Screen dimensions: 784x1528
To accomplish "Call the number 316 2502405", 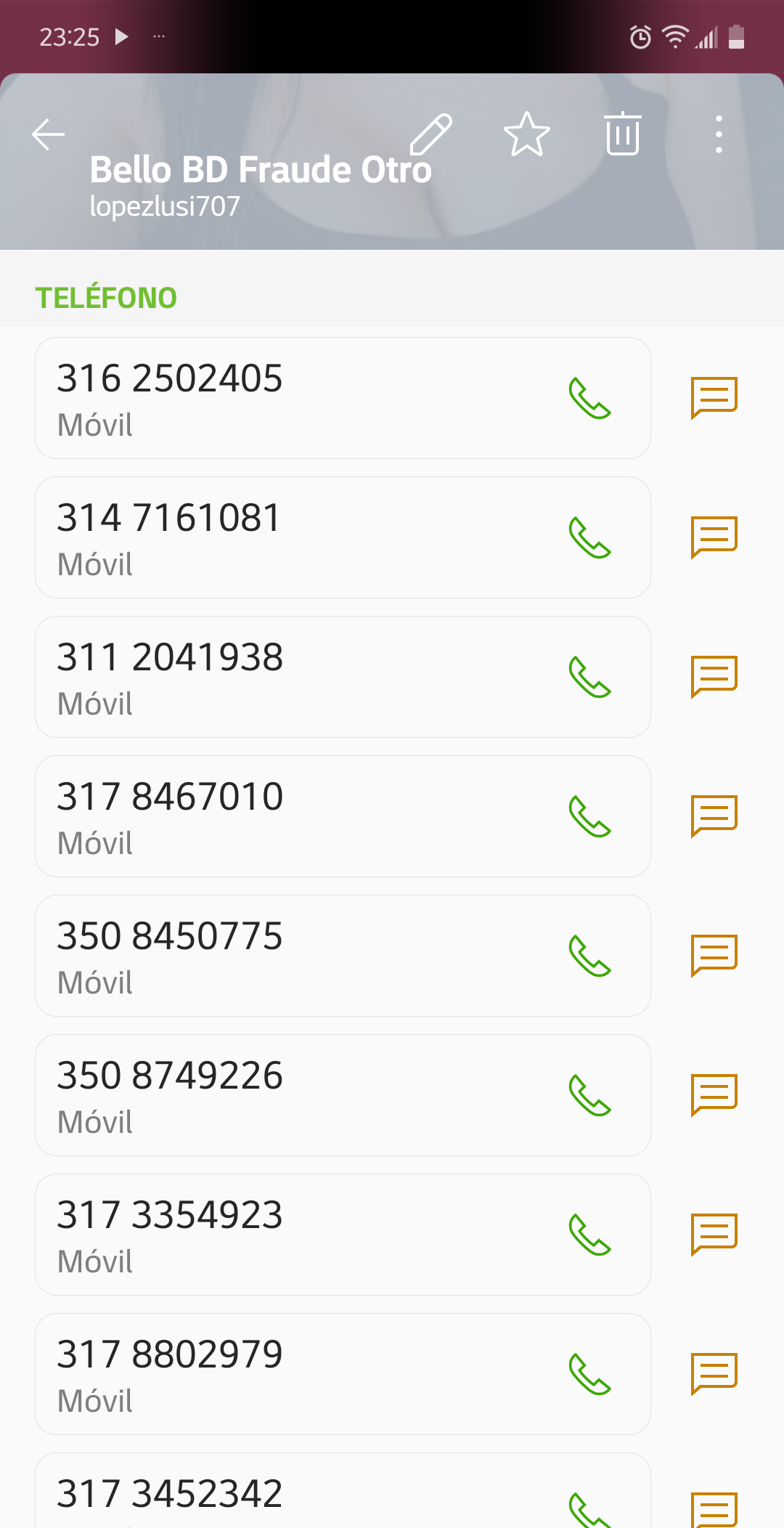I will point(590,398).
